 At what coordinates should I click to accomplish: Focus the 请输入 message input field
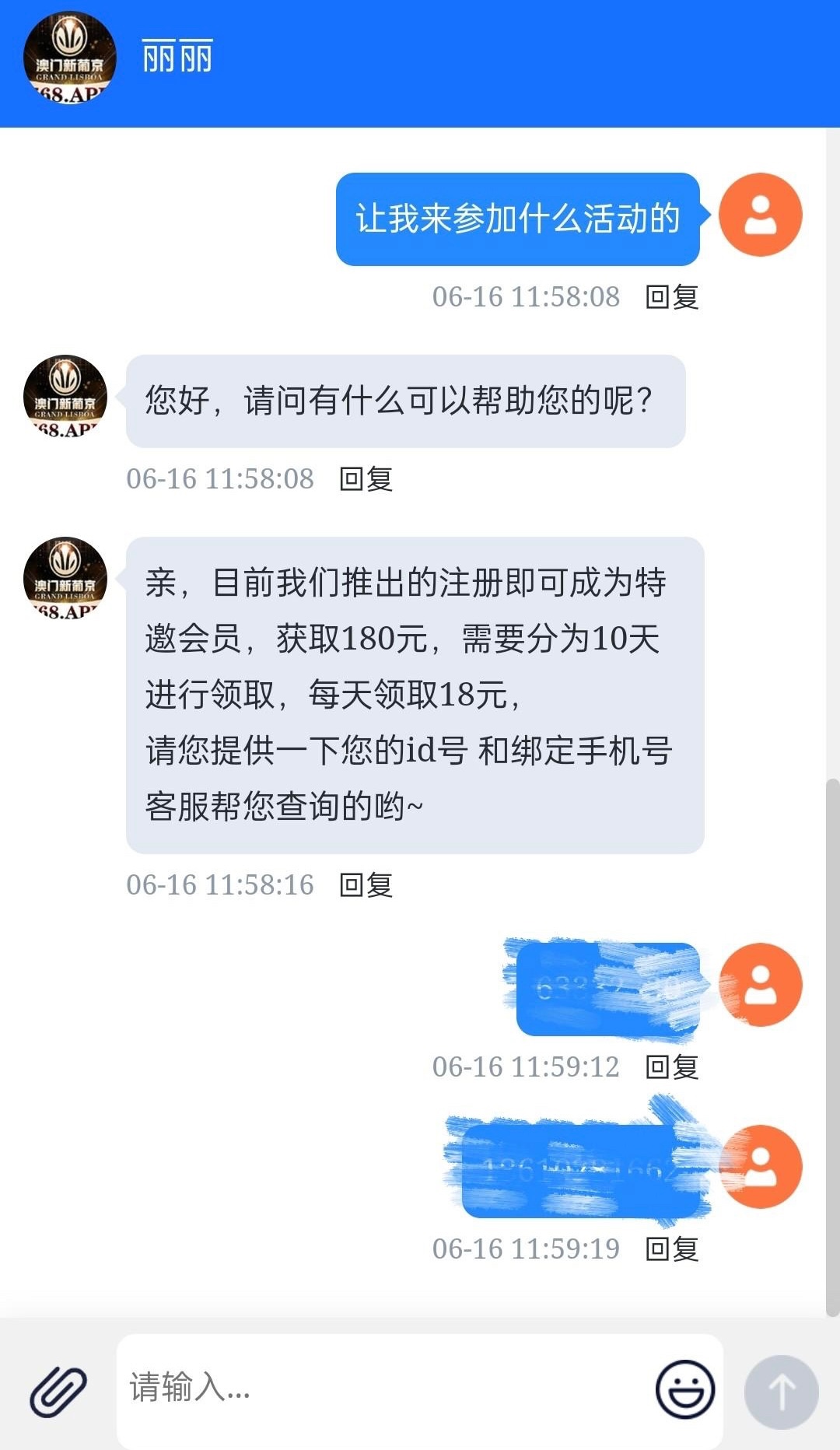(x=381, y=1389)
